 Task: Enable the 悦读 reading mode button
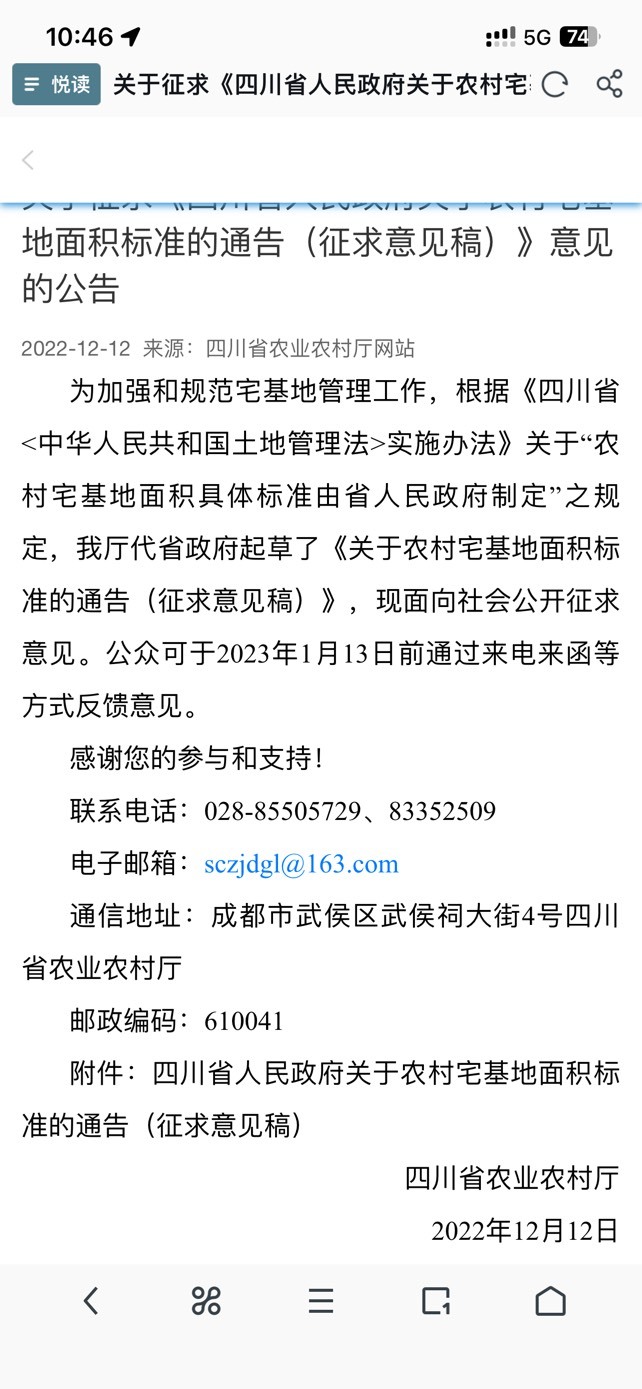[x=56, y=85]
